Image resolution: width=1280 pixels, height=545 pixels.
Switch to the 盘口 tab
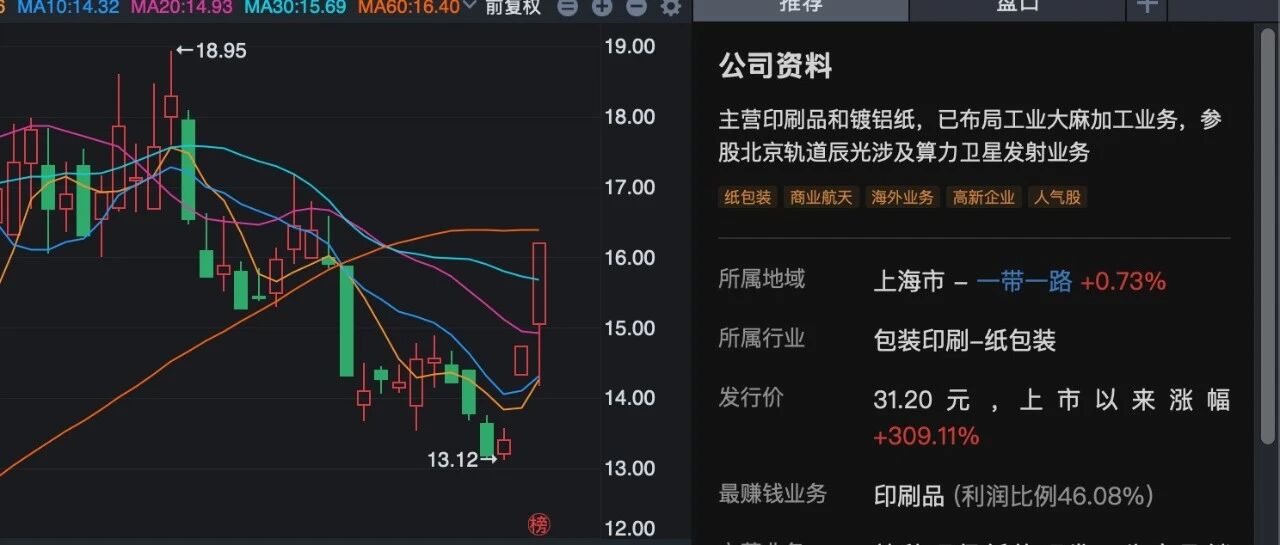pos(1017,6)
